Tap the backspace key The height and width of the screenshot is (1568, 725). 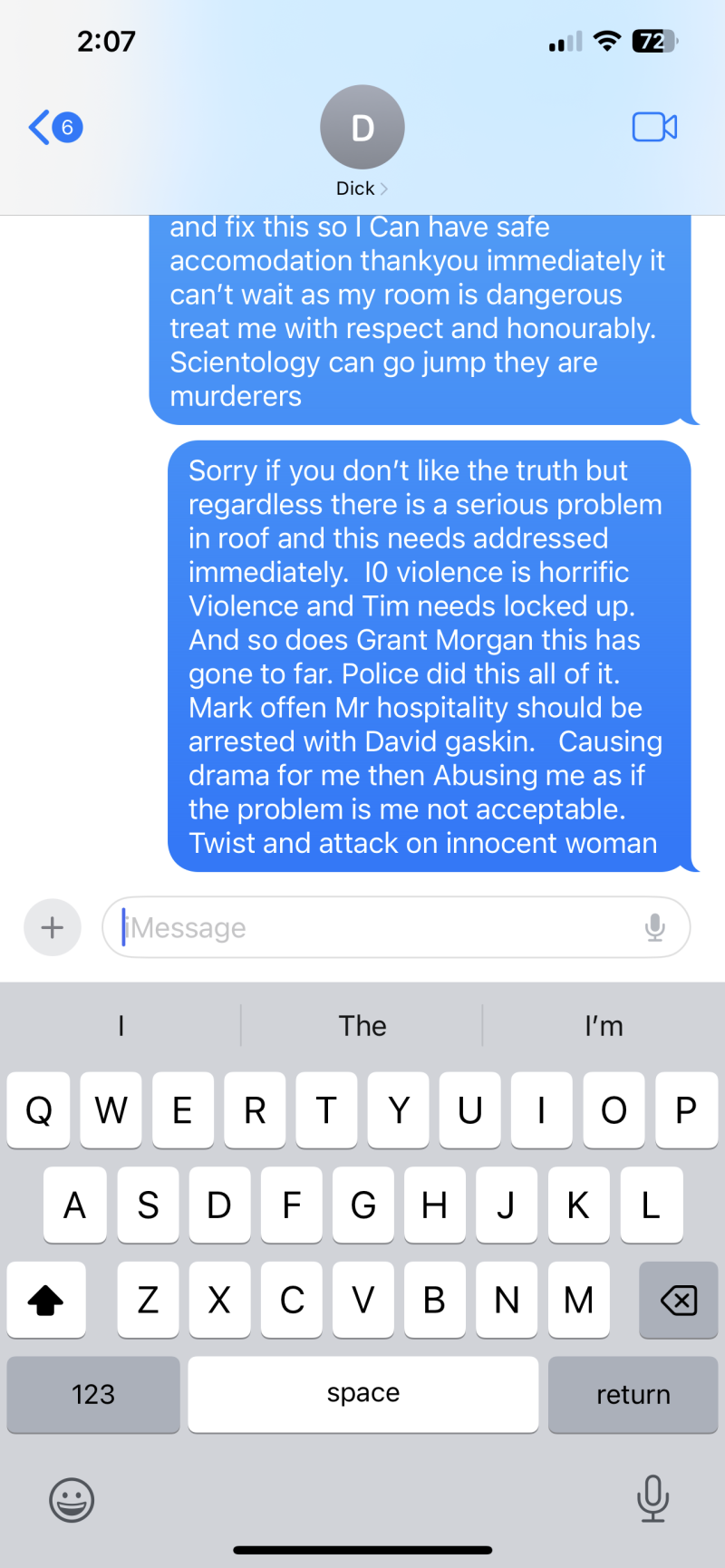[678, 1301]
